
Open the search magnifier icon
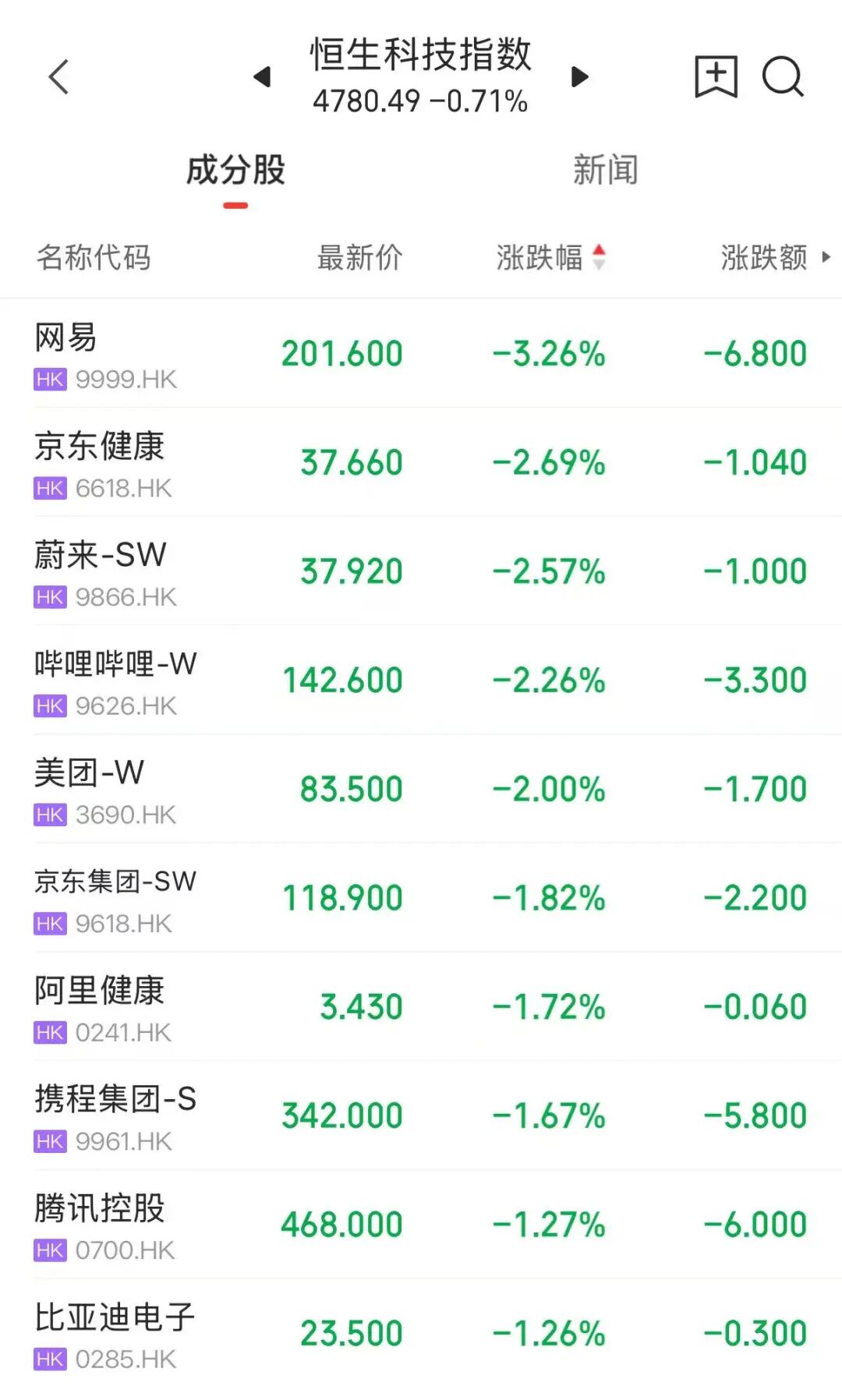pos(783,76)
